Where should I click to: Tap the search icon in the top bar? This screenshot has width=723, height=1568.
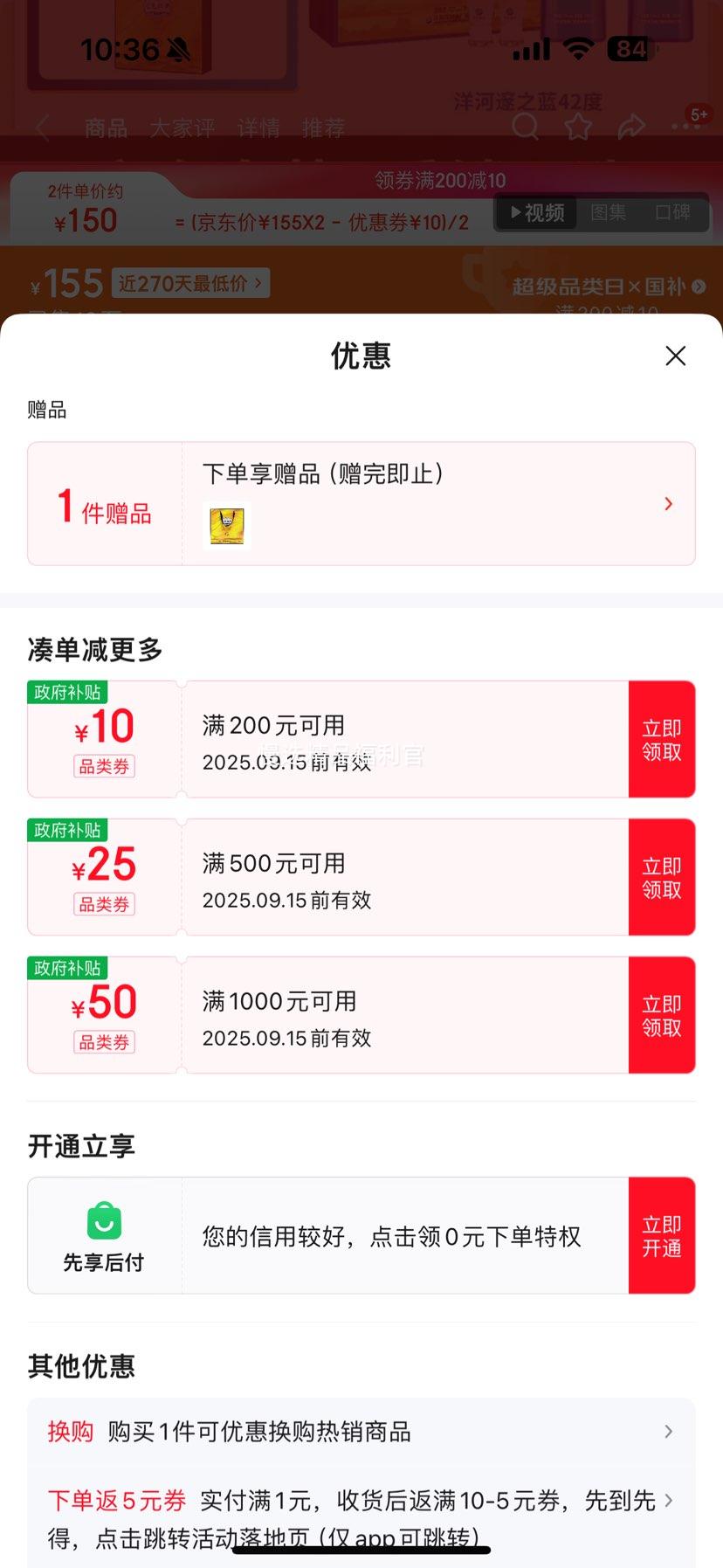click(525, 128)
